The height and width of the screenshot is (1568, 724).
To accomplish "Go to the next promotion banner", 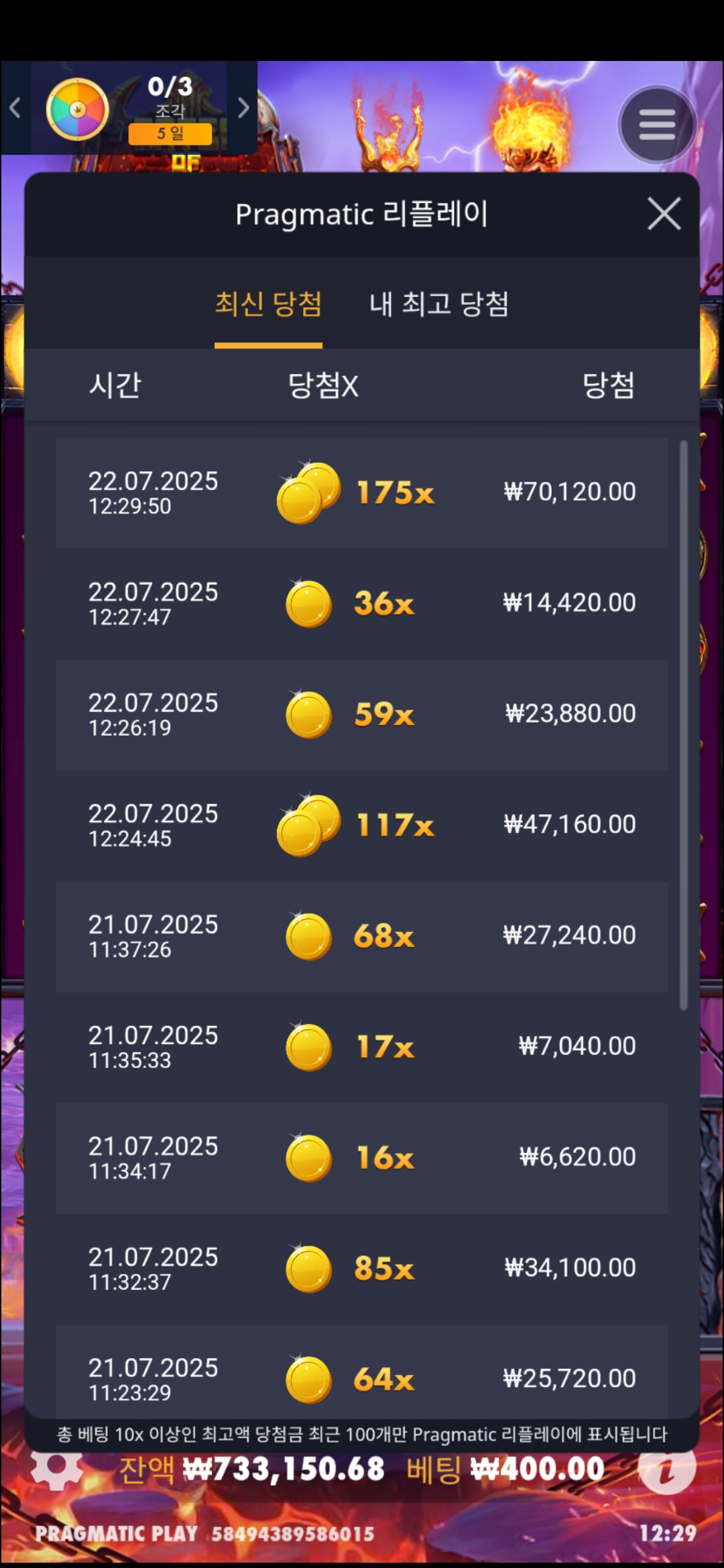I will click(x=243, y=108).
